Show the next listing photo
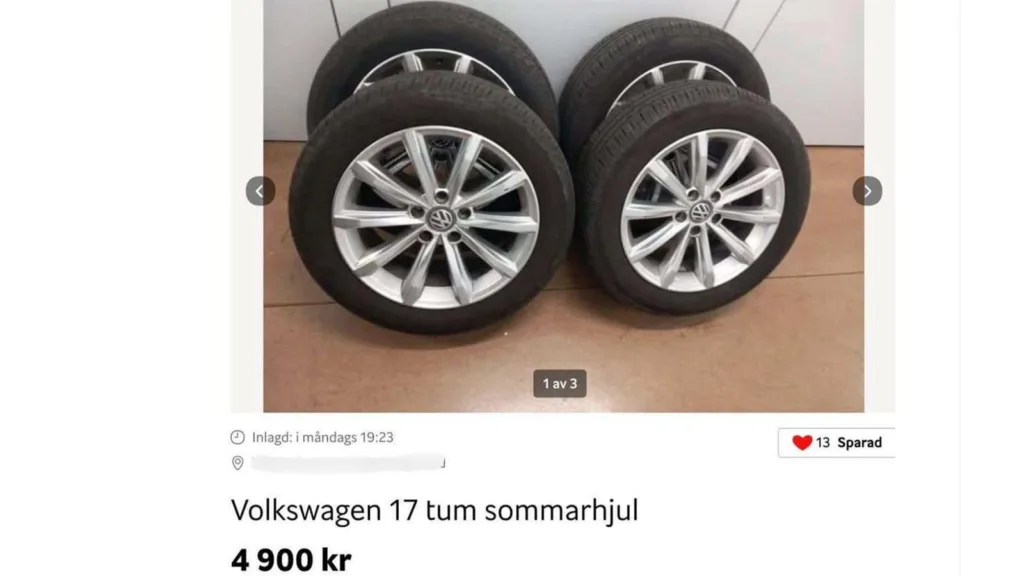 click(x=867, y=191)
